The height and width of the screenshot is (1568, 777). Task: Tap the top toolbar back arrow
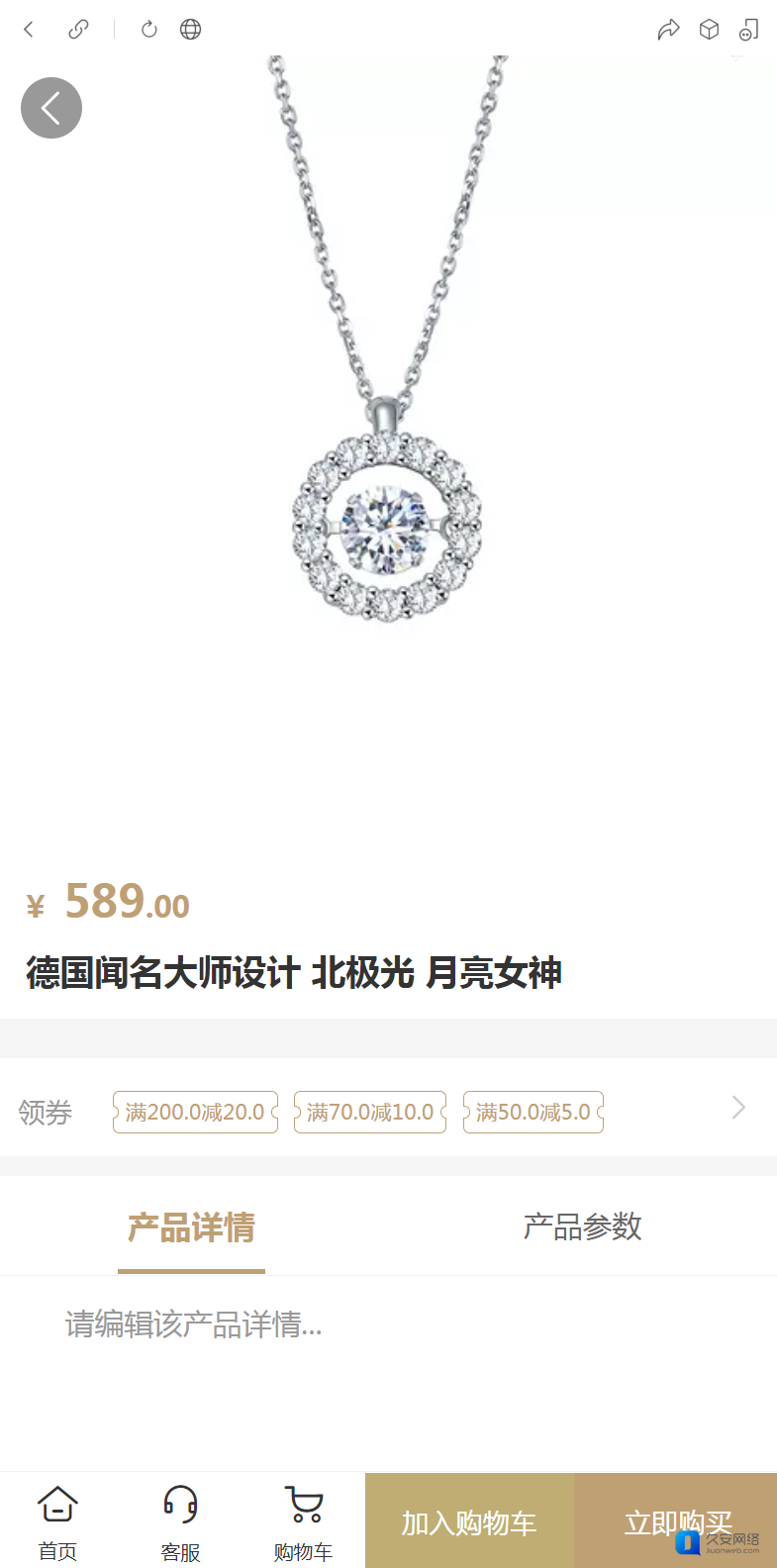pos(29,30)
